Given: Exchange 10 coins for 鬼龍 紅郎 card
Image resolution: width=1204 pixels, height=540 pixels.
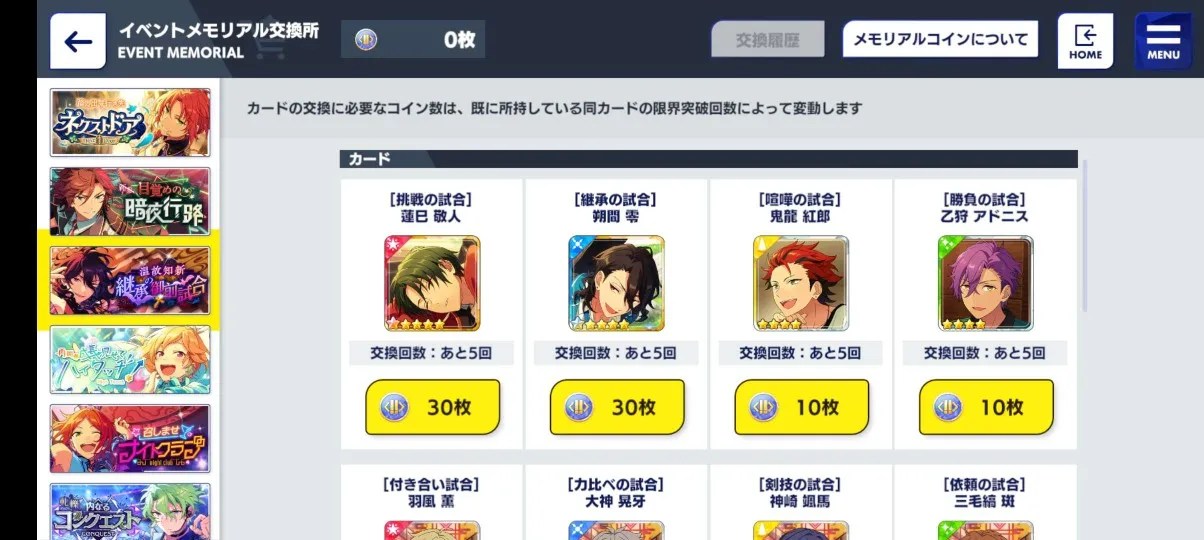Looking at the screenshot, I should (801, 407).
